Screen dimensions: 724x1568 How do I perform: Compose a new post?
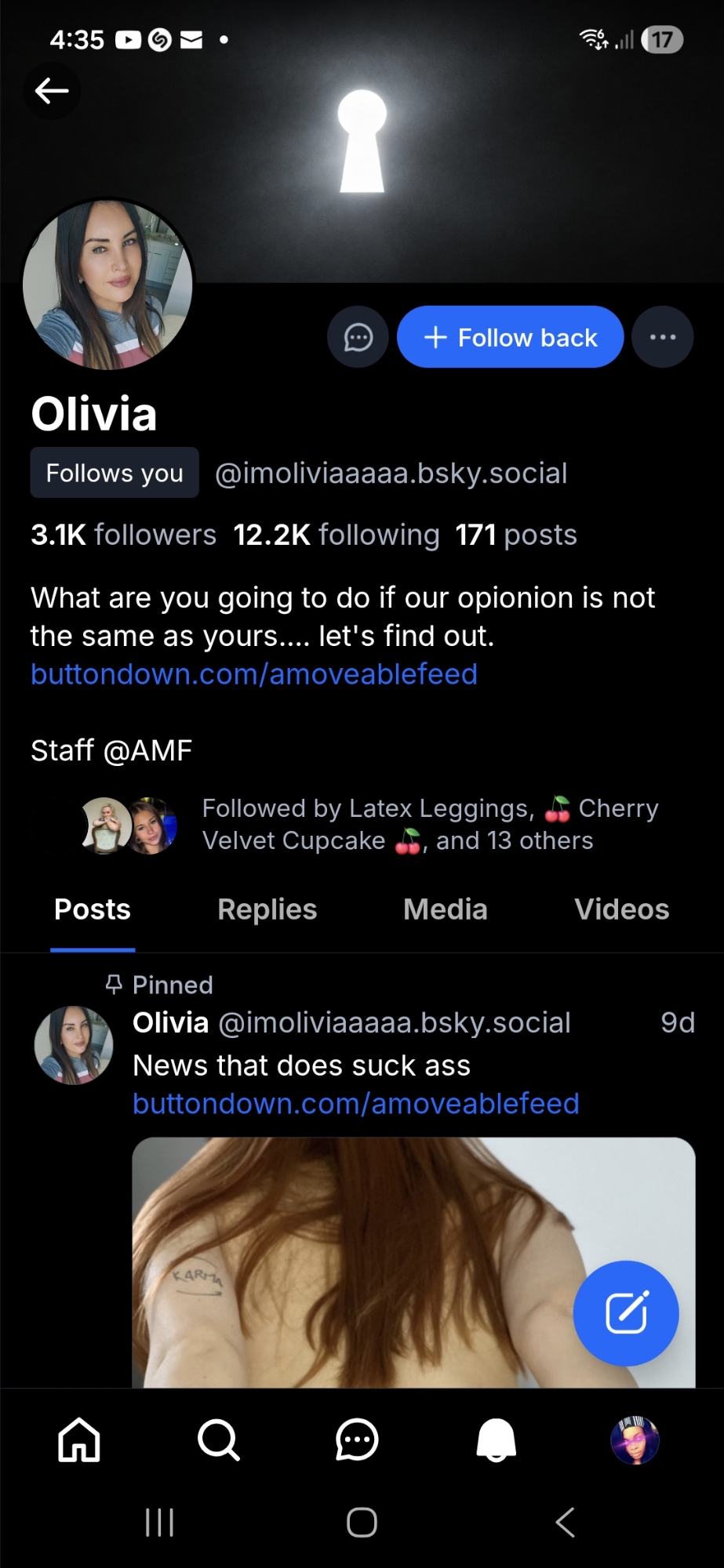[625, 1313]
